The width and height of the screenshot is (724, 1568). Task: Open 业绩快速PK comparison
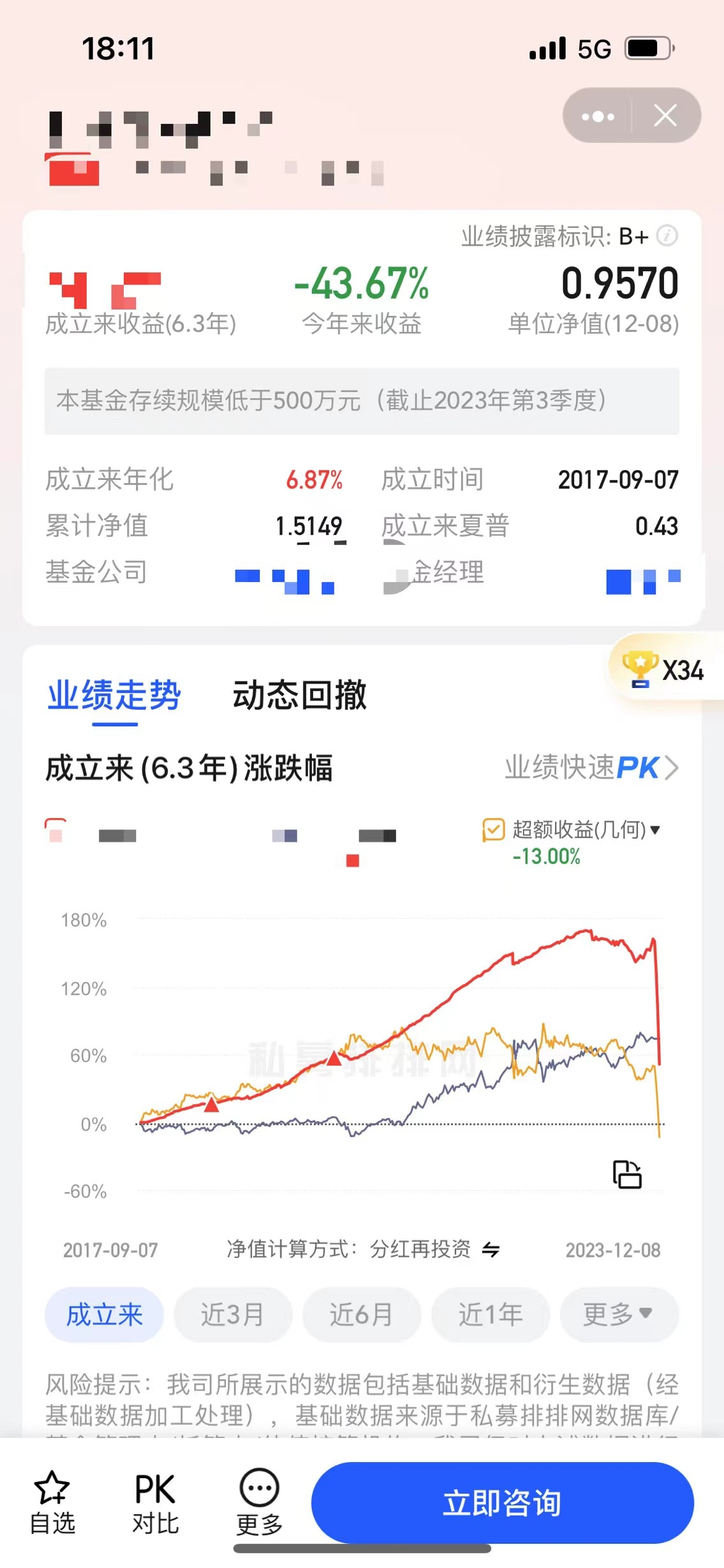[591, 768]
